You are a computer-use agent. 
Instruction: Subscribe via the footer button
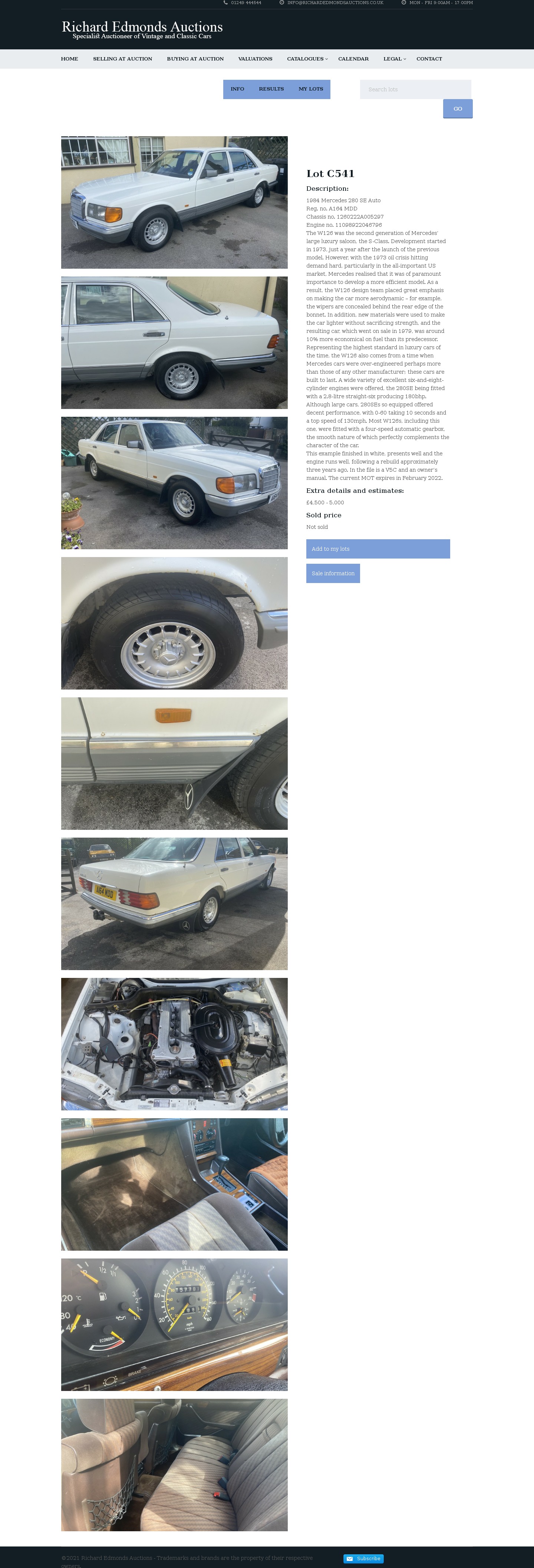click(x=363, y=1558)
